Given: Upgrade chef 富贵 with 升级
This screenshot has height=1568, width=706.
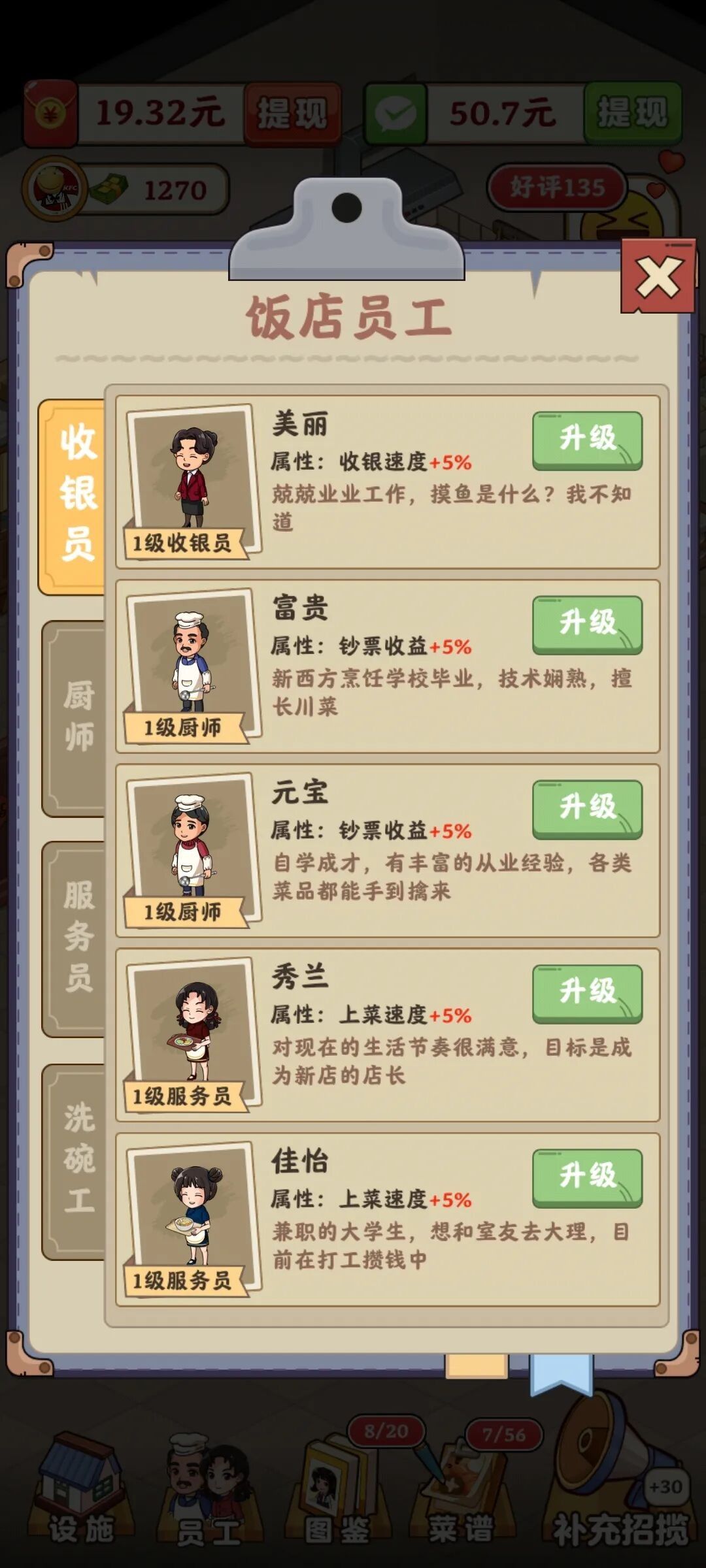Looking at the screenshot, I should pos(587,624).
